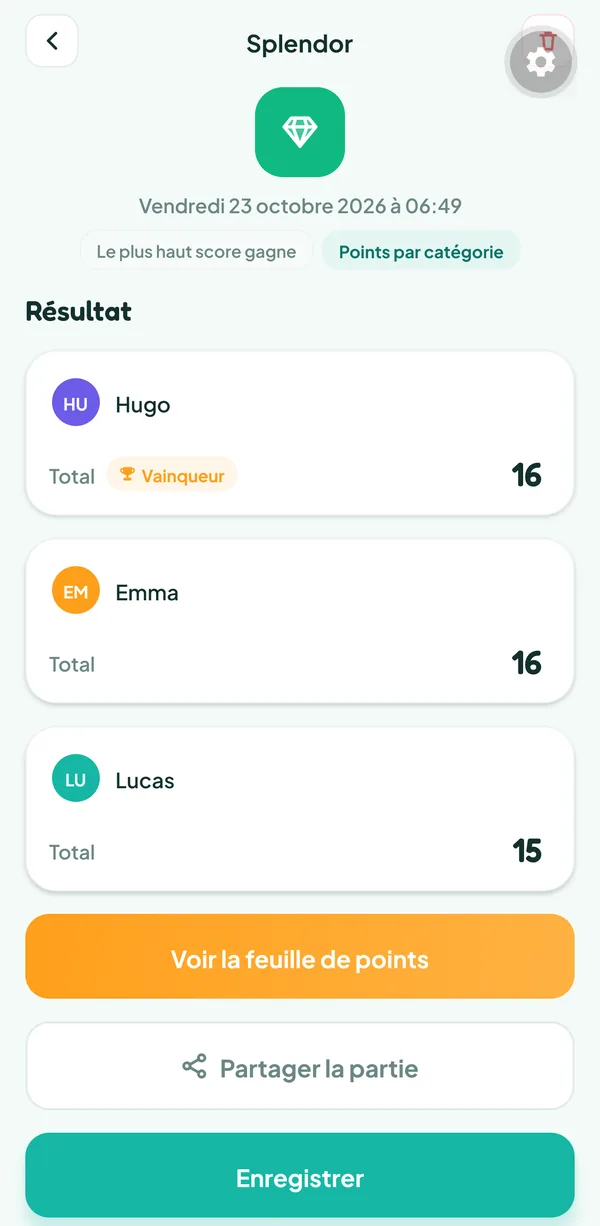Open Hugo's result card
Image resolution: width=600 pixels, height=1226 pixels.
click(300, 433)
